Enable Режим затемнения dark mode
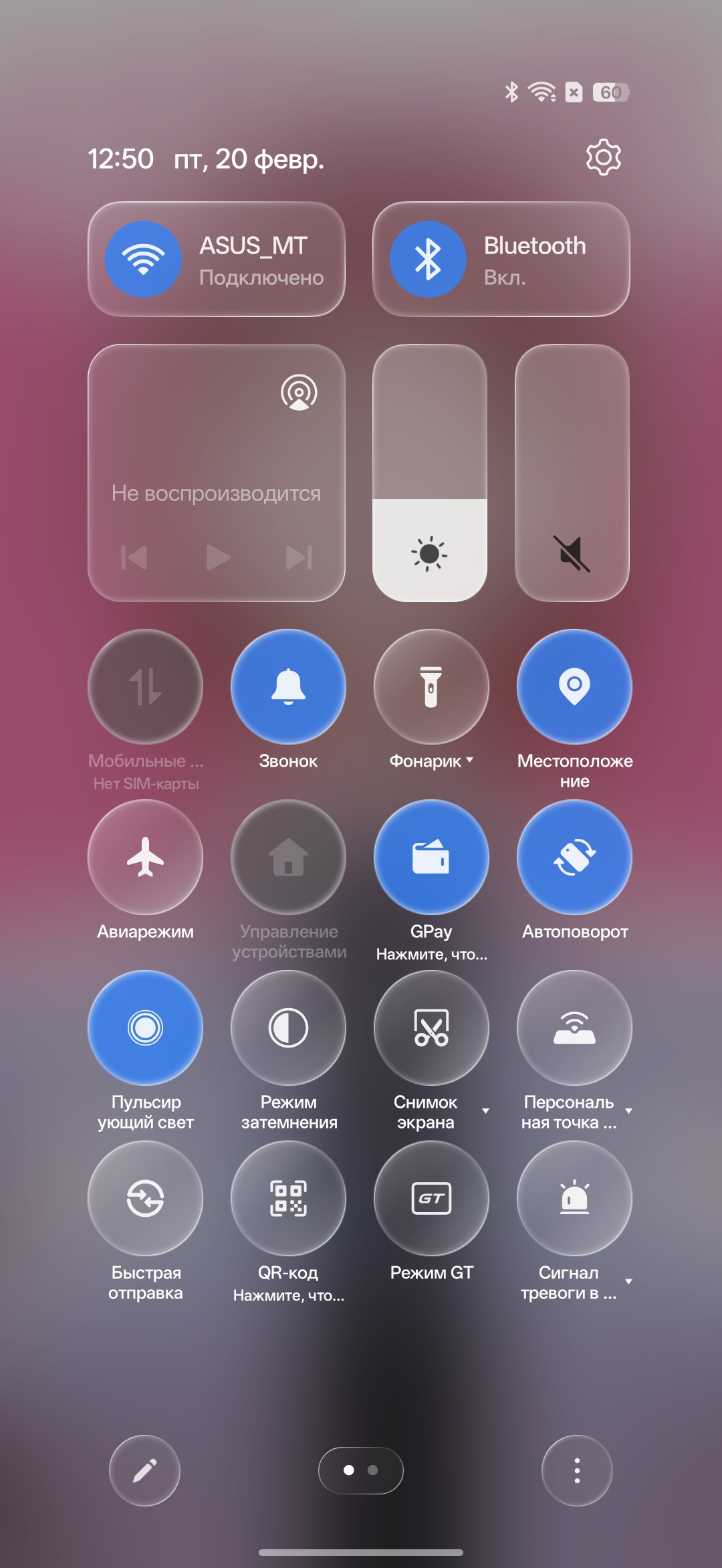This screenshot has height=1568, width=722. click(x=288, y=1027)
